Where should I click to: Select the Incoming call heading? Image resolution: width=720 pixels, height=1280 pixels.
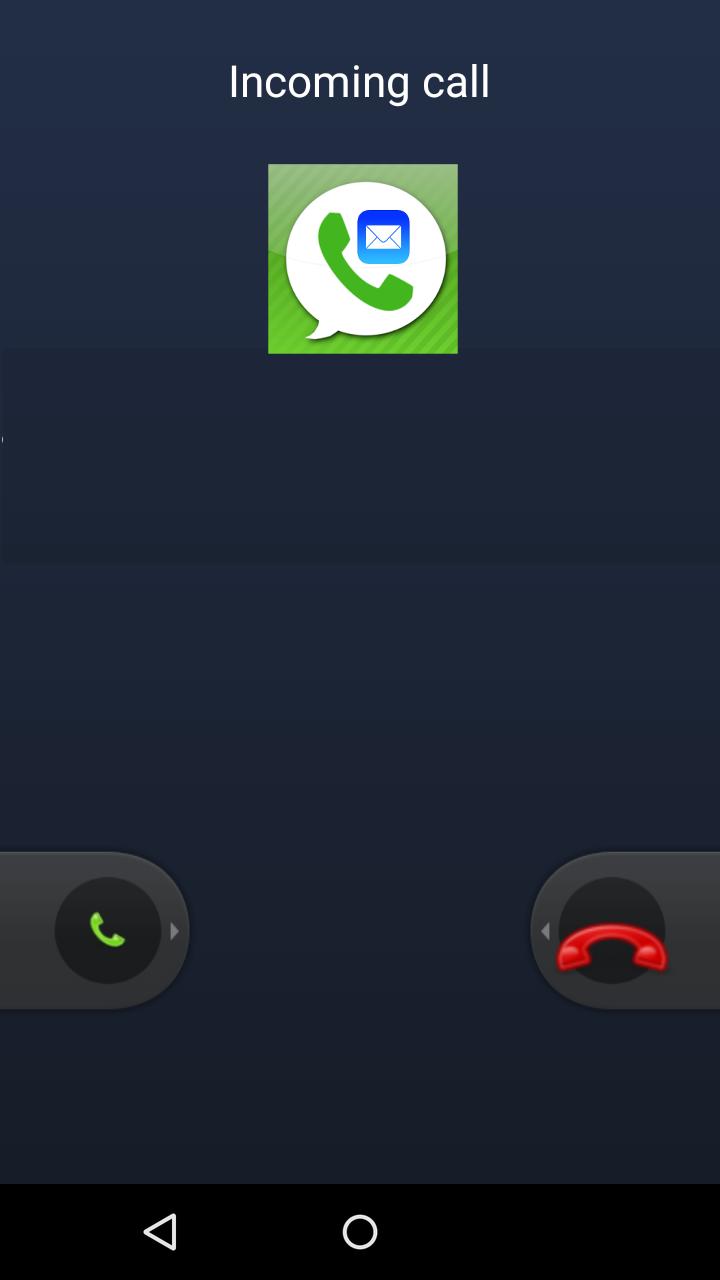point(359,81)
